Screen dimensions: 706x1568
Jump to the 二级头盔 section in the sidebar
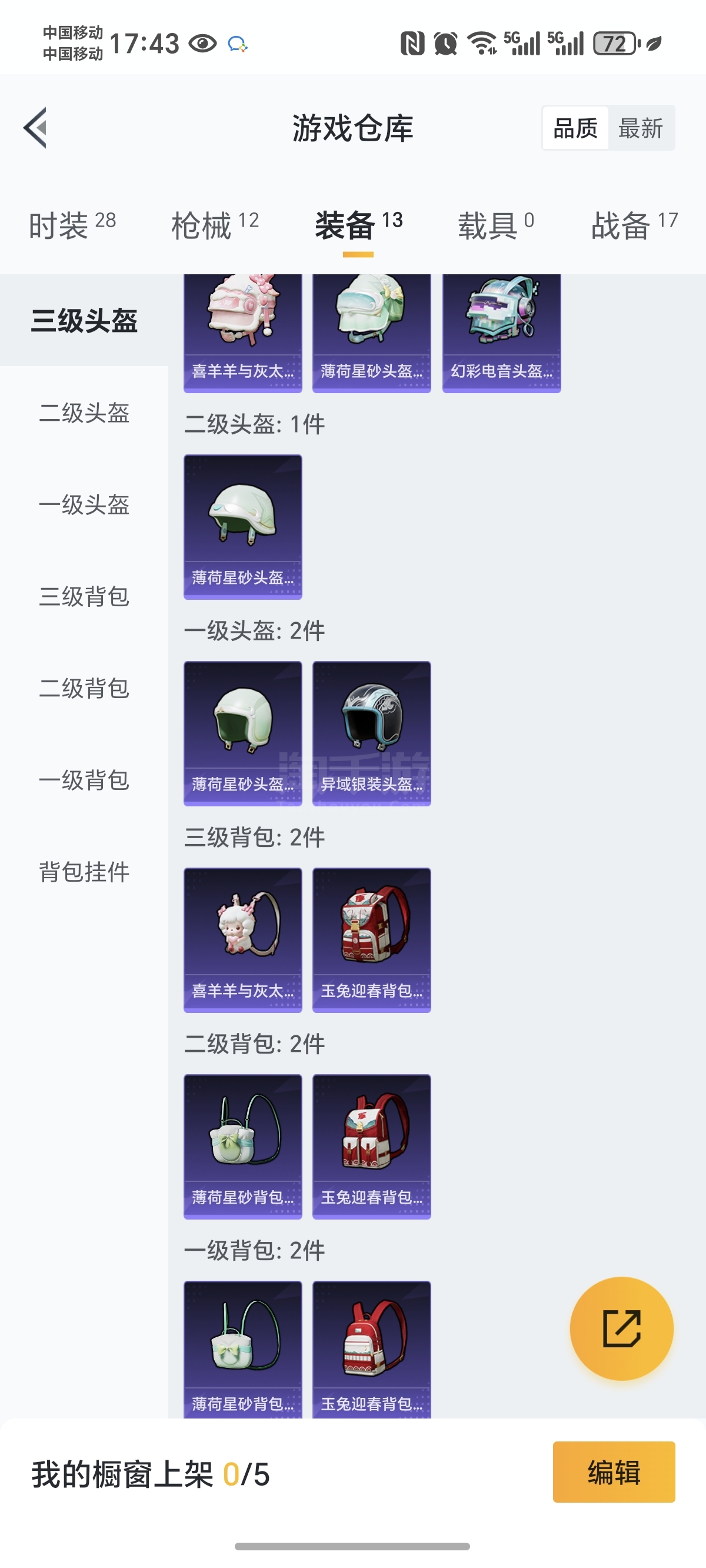84,413
